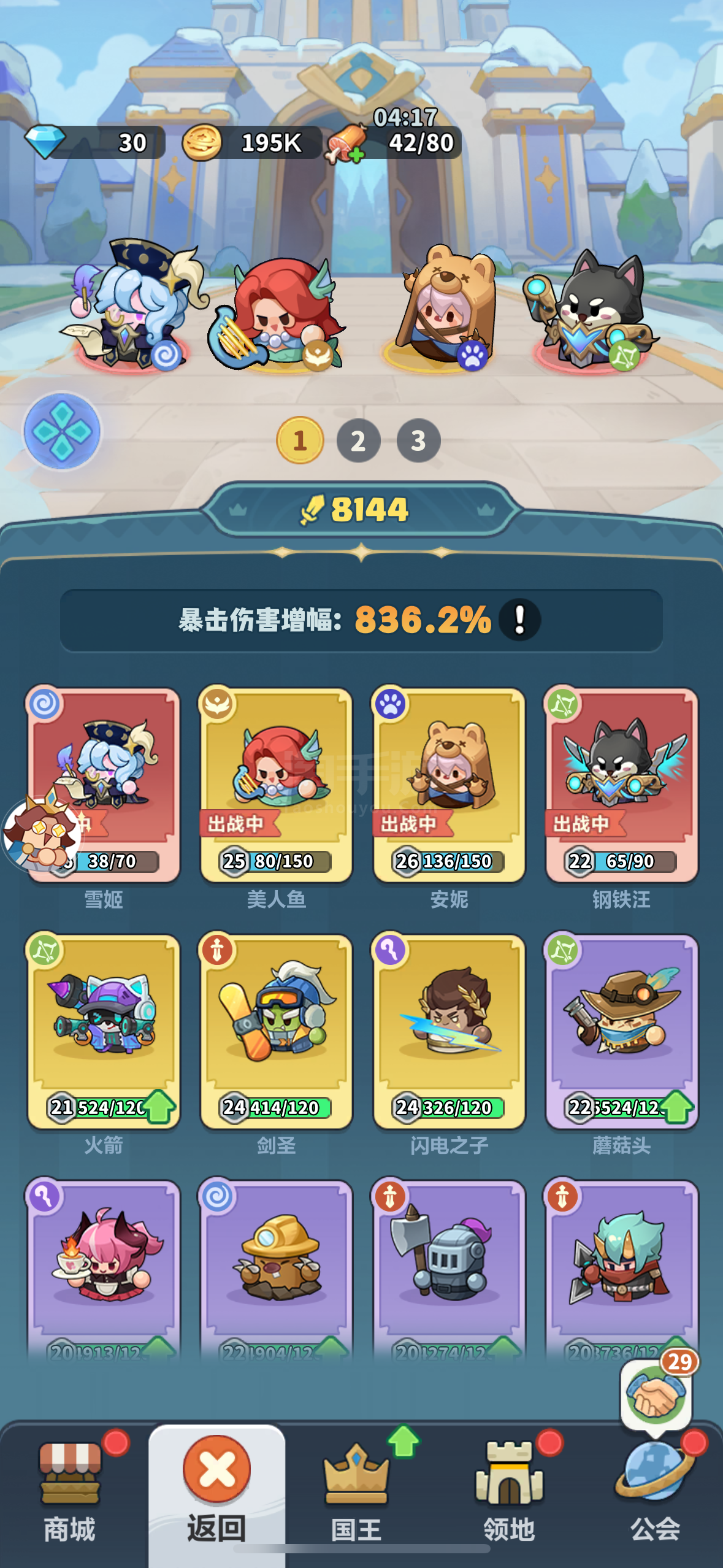This screenshot has width=723, height=1568.
Task: Switch to team slot 1
Action: click(x=300, y=440)
